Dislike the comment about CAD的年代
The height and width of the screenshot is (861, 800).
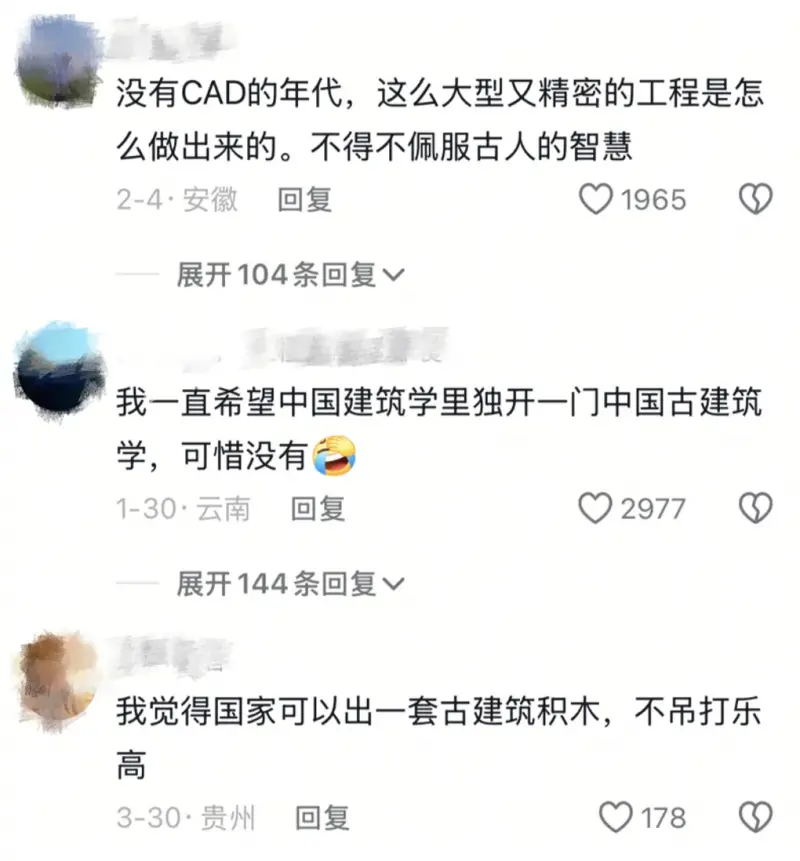click(x=755, y=200)
